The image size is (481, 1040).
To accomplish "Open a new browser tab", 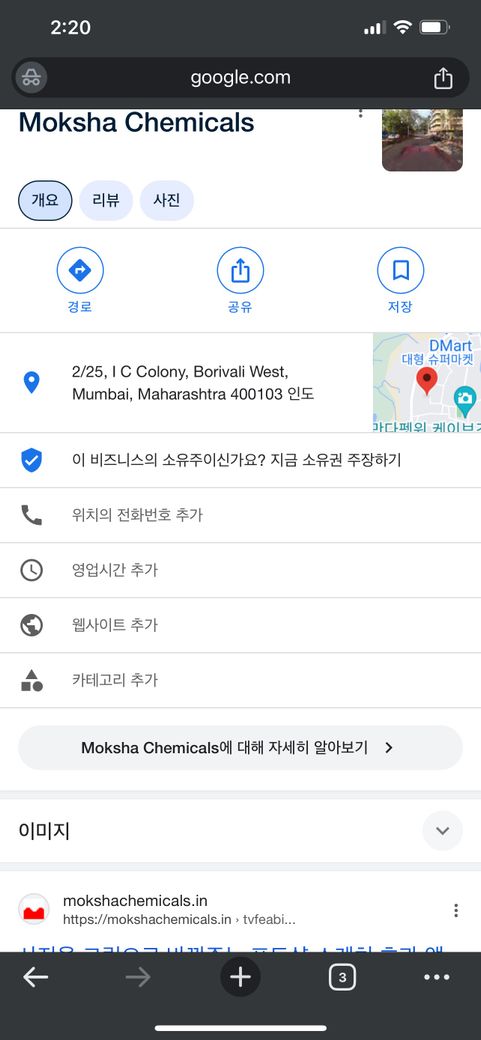I will point(240,977).
